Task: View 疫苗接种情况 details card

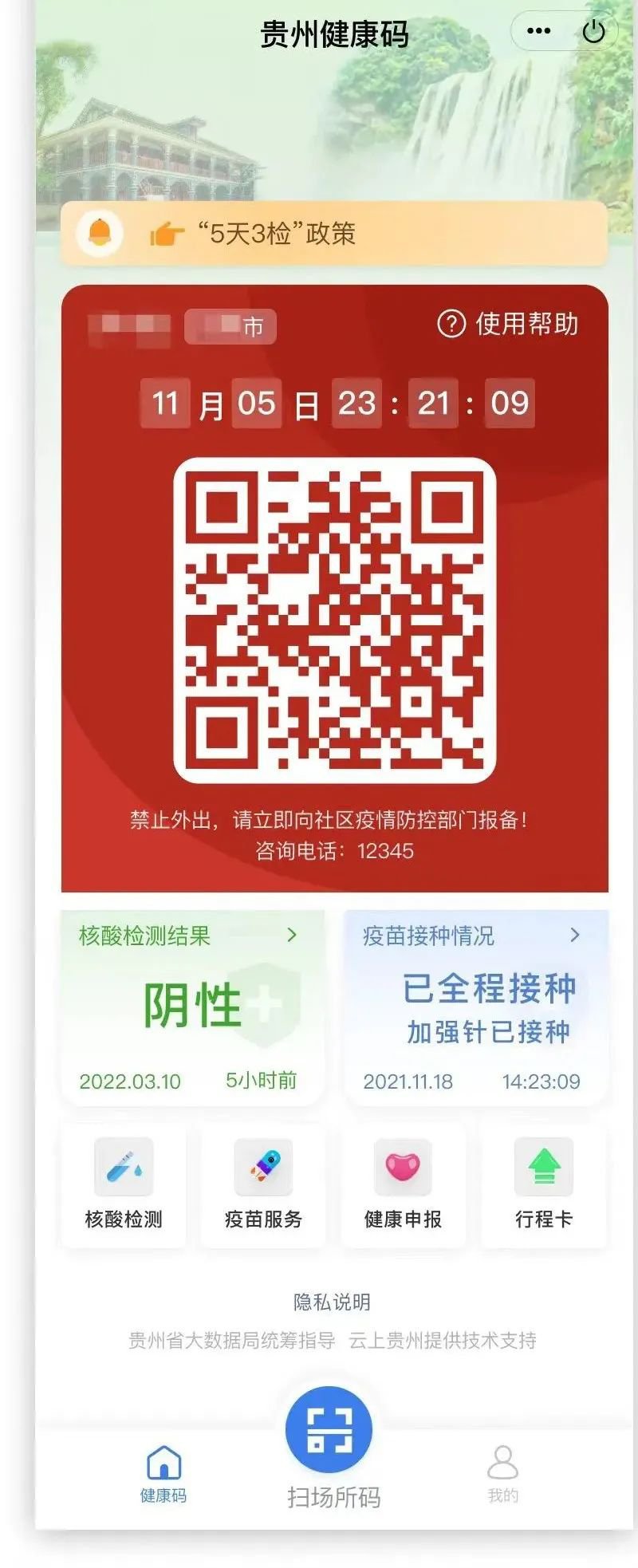Action: coord(476,1007)
